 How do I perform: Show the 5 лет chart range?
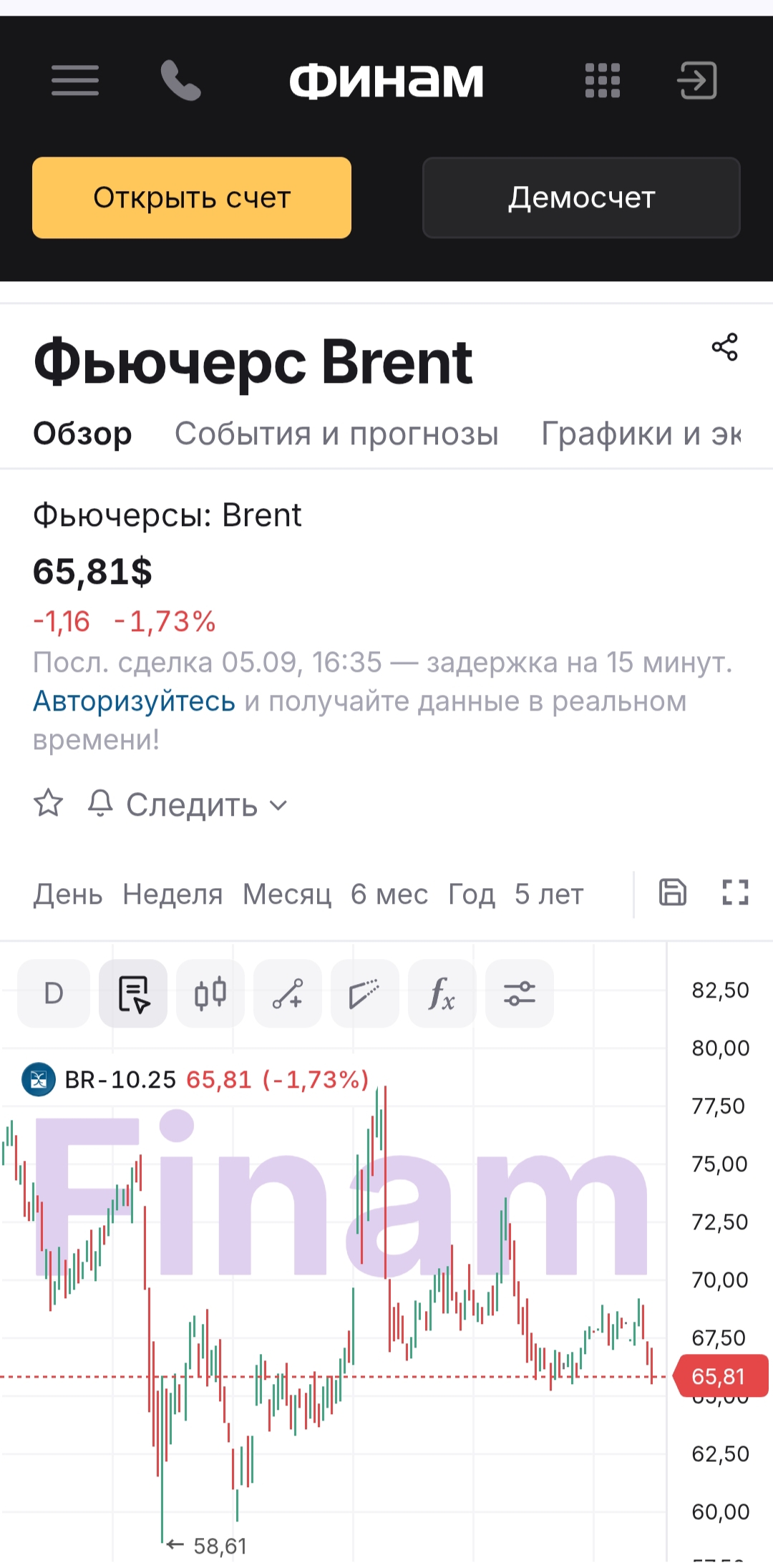(x=549, y=895)
